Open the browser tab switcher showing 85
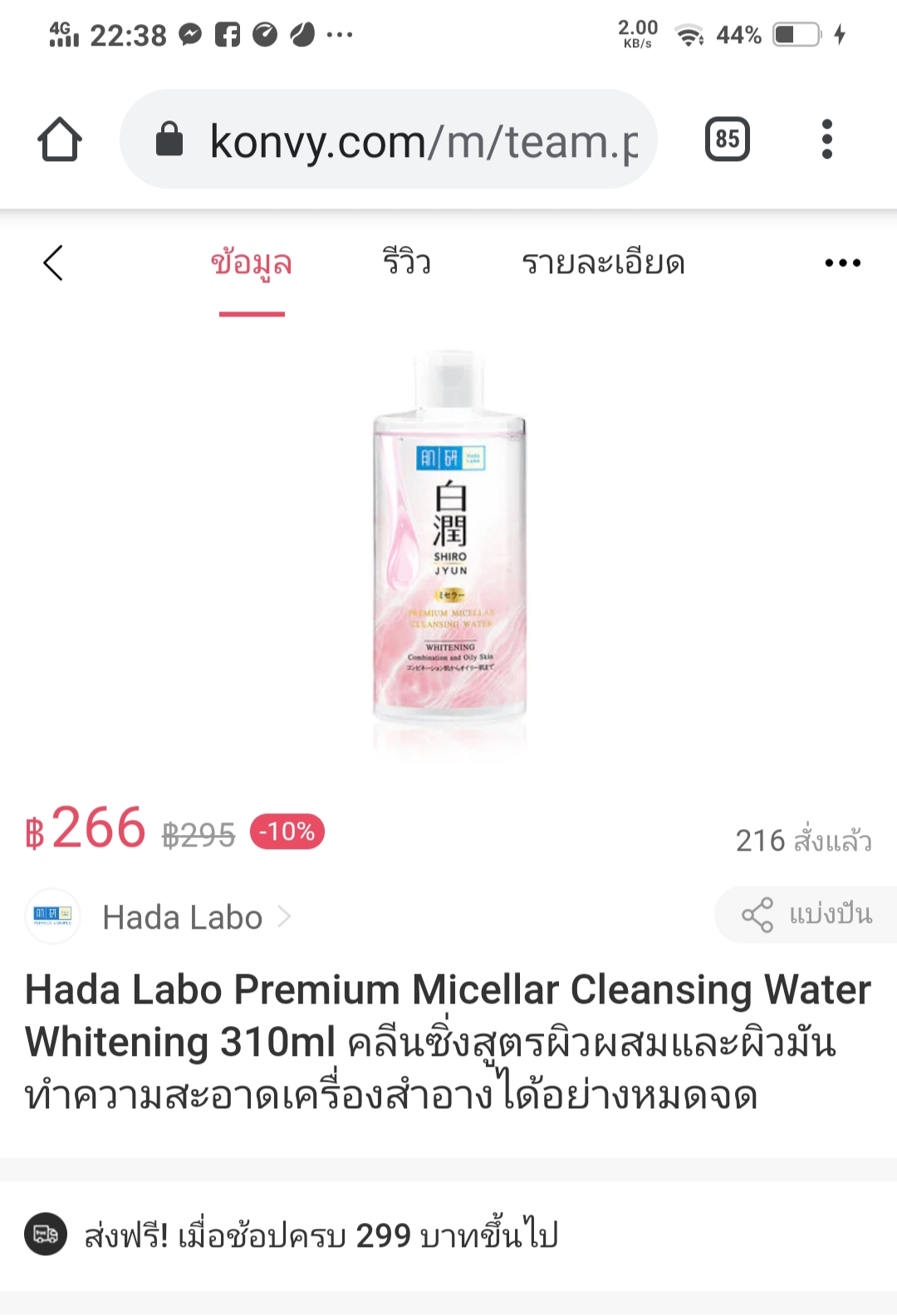The image size is (897, 1316). click(727, 140)
